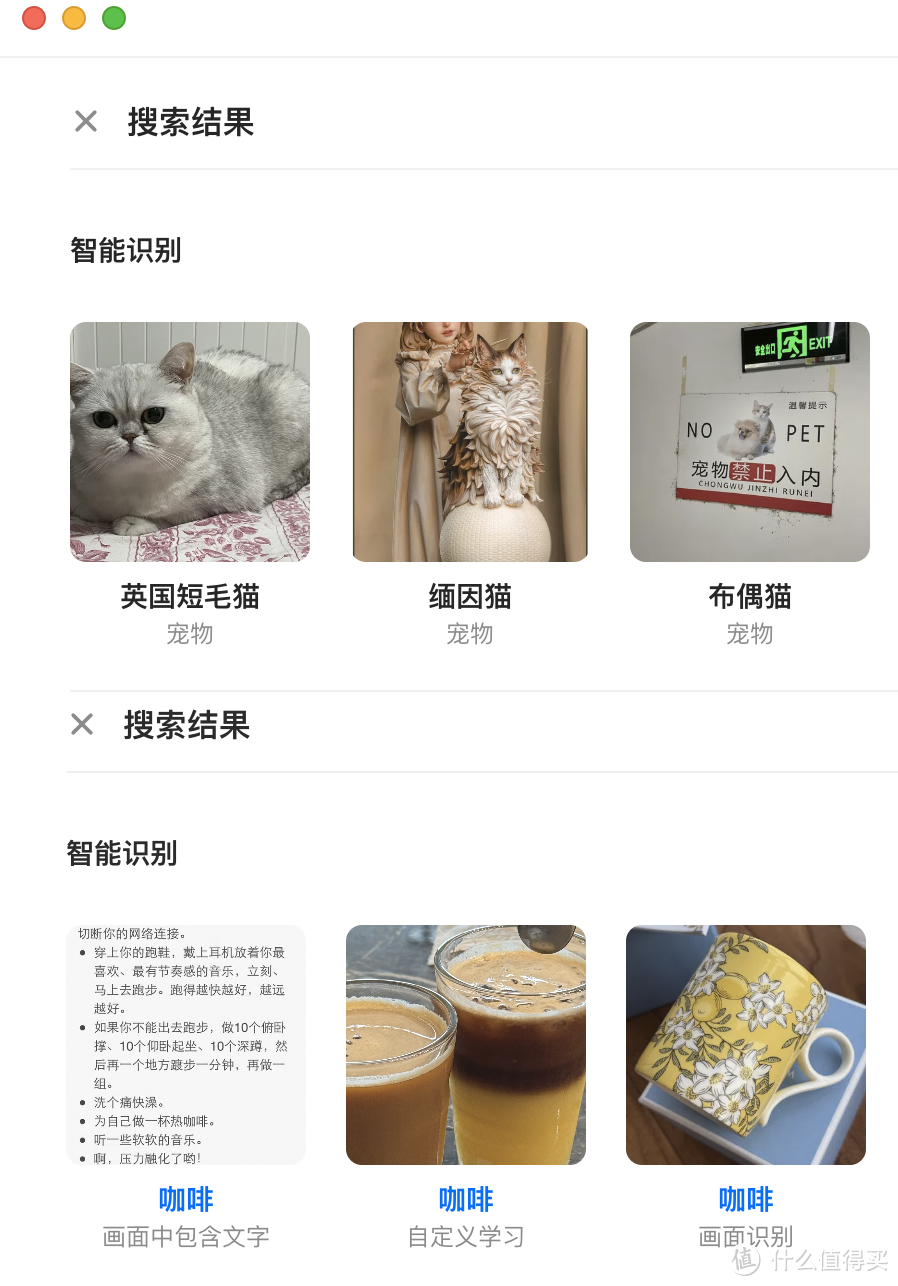Open the 布偶猫 NO PET sign photo

tap(749, 442)
